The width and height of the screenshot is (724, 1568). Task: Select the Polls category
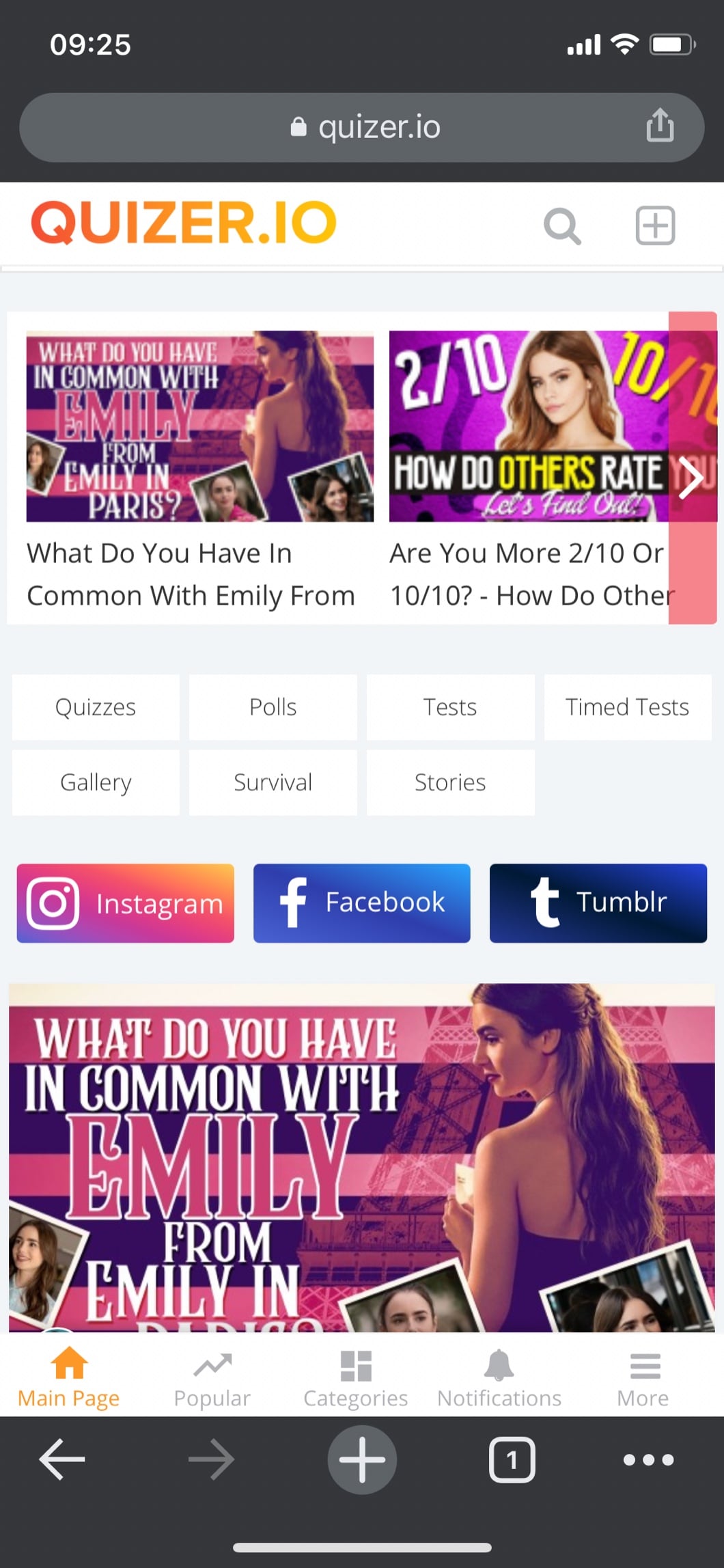tap(273, 707)
